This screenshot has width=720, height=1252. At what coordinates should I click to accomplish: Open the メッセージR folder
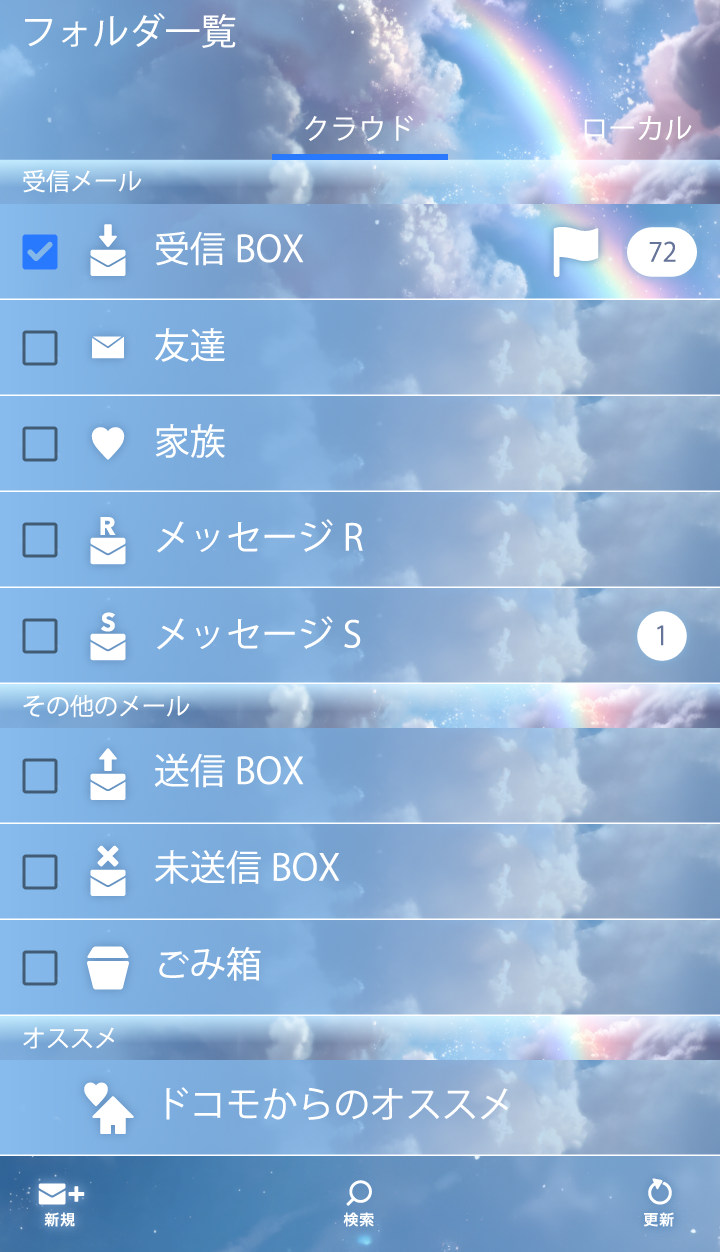(x=259, y=539)
